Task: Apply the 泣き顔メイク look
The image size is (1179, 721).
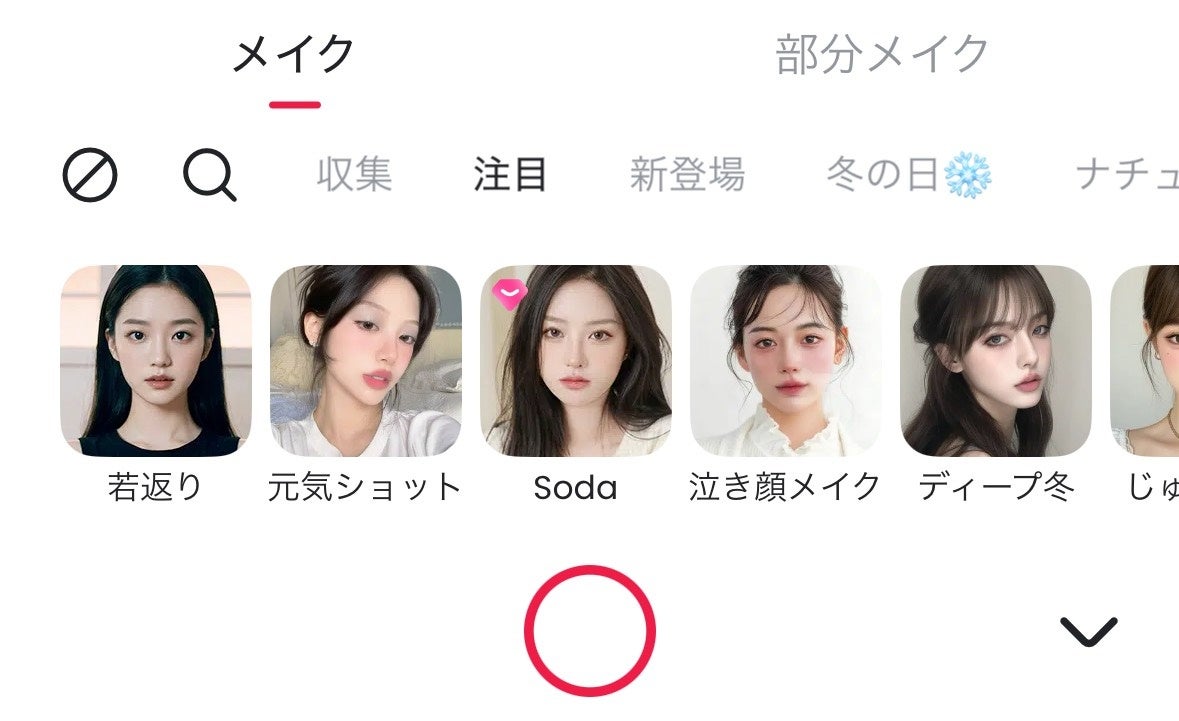Action: click(785, 361)
